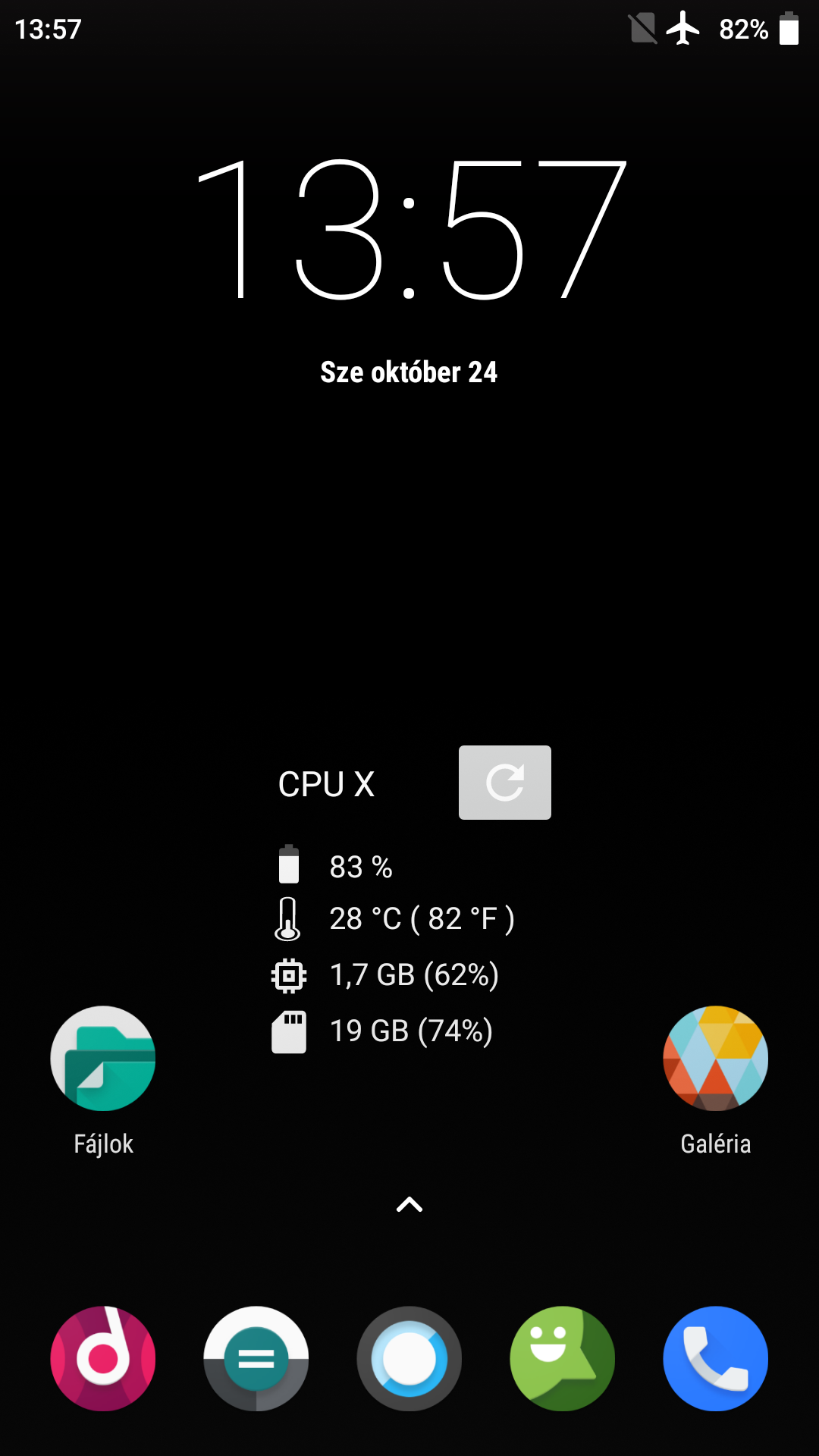
Task: Open the Fájlok files app
Action: pos(103,1059)
